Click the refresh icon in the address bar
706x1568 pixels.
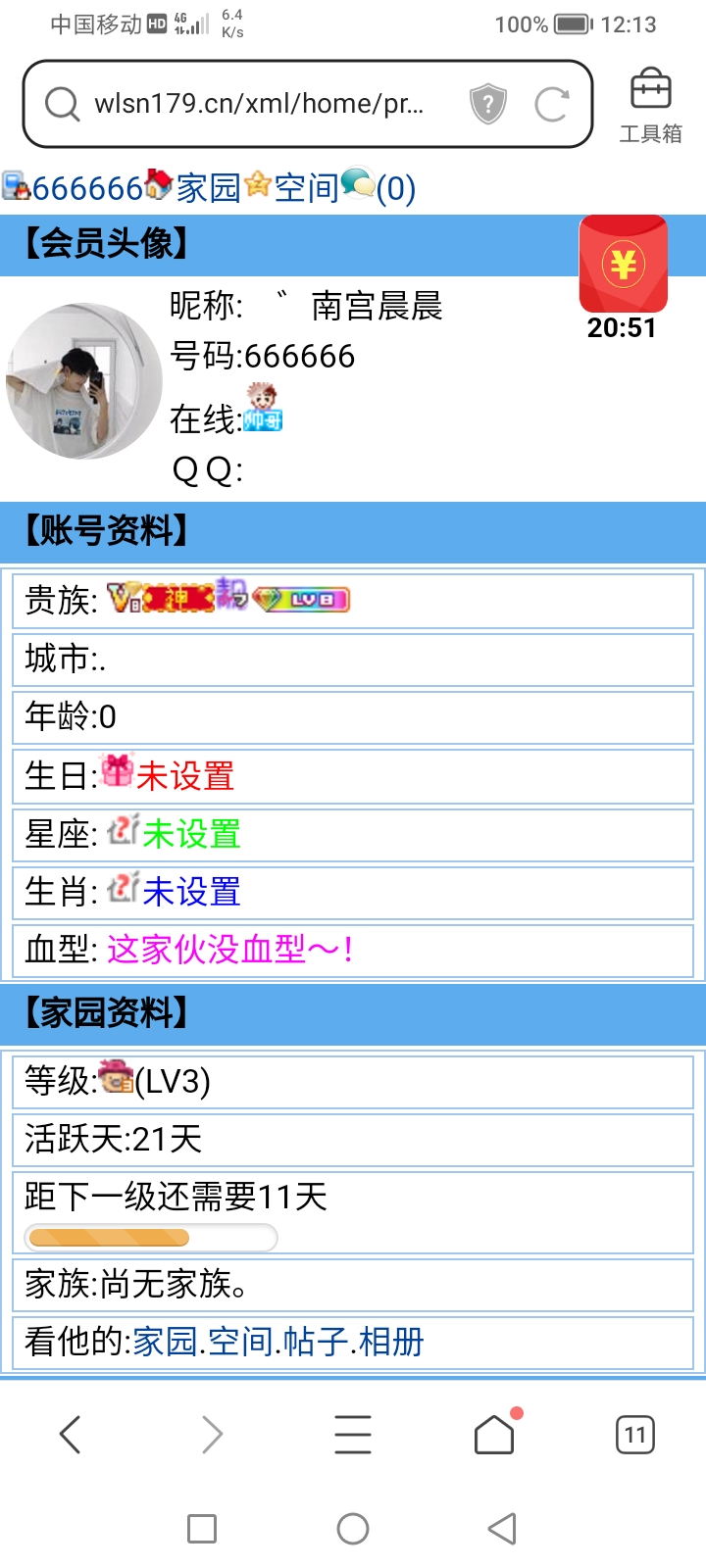coord(554,103)
